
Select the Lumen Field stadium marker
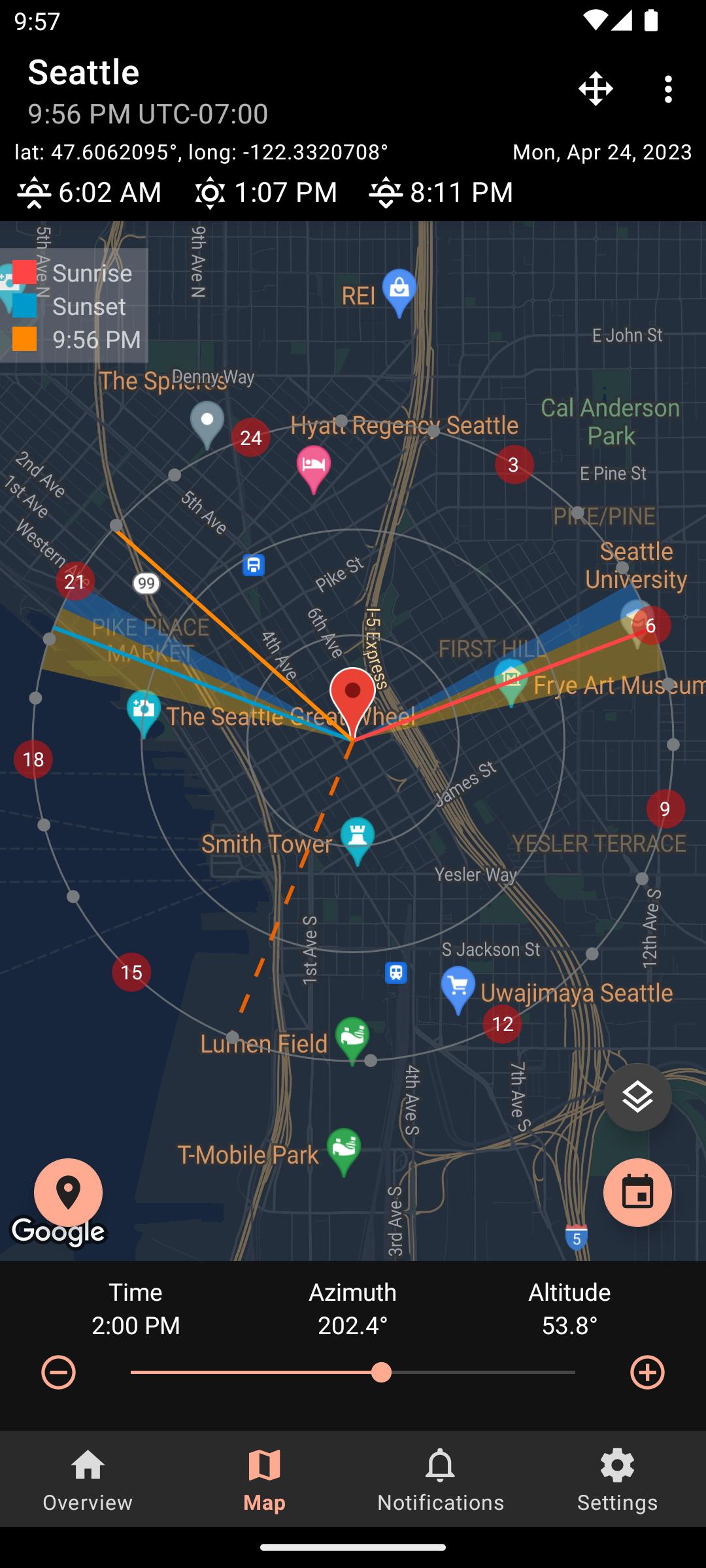tap(352, 1041)
